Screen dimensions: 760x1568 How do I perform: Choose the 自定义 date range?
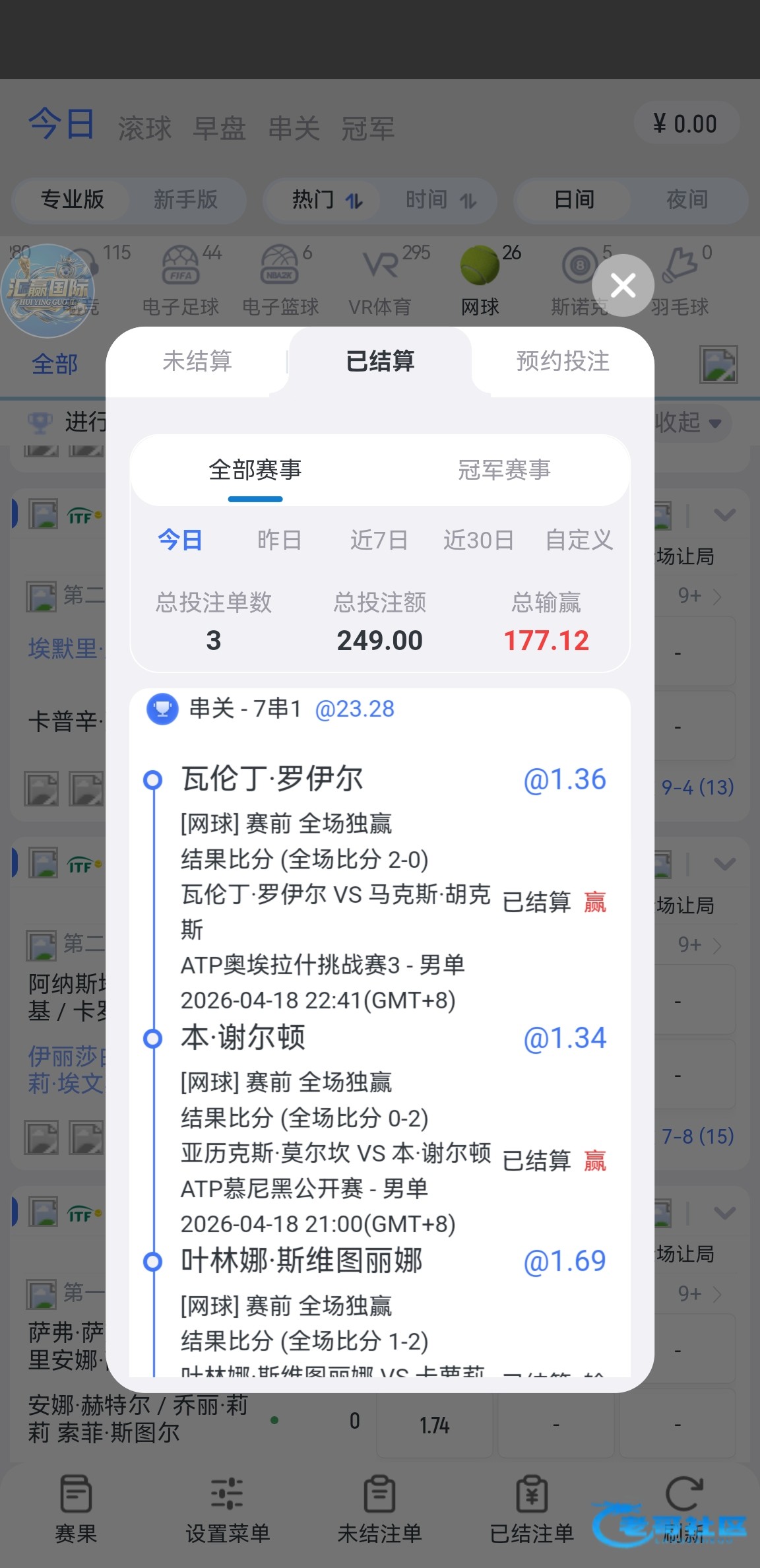click(x=579, y=540)
